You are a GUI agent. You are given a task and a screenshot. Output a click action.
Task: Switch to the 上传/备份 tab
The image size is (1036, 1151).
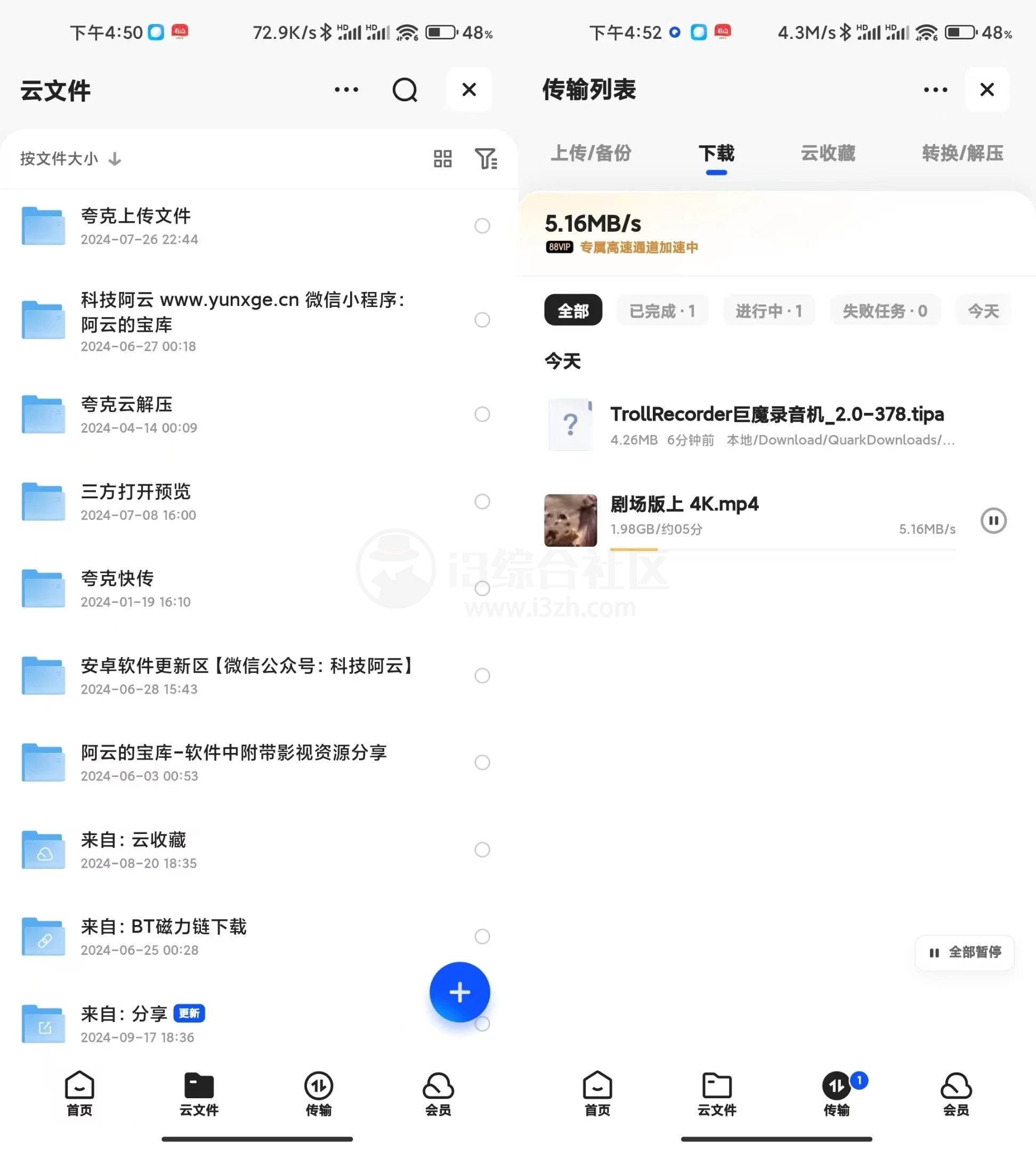[591, 153]
